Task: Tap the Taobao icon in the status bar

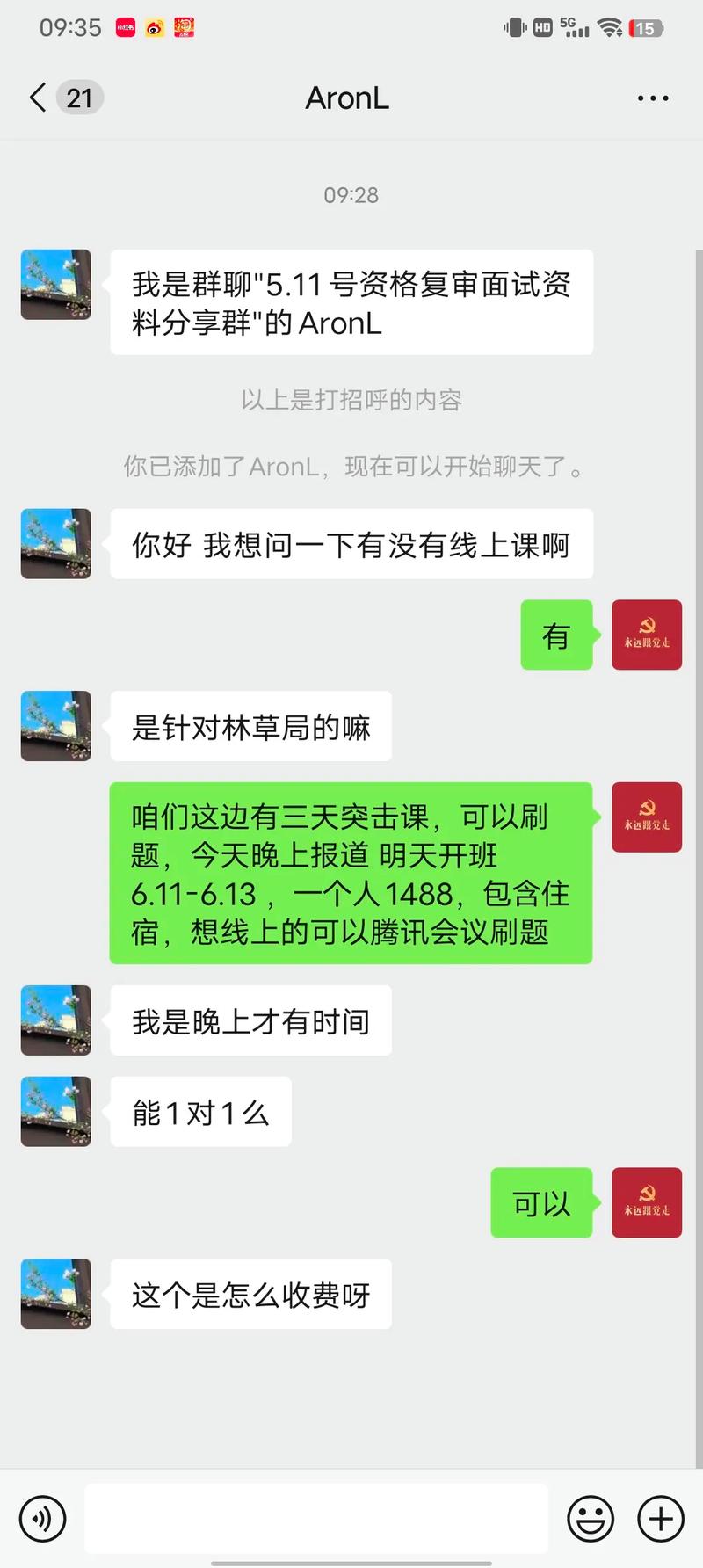Action: point(184,27)
